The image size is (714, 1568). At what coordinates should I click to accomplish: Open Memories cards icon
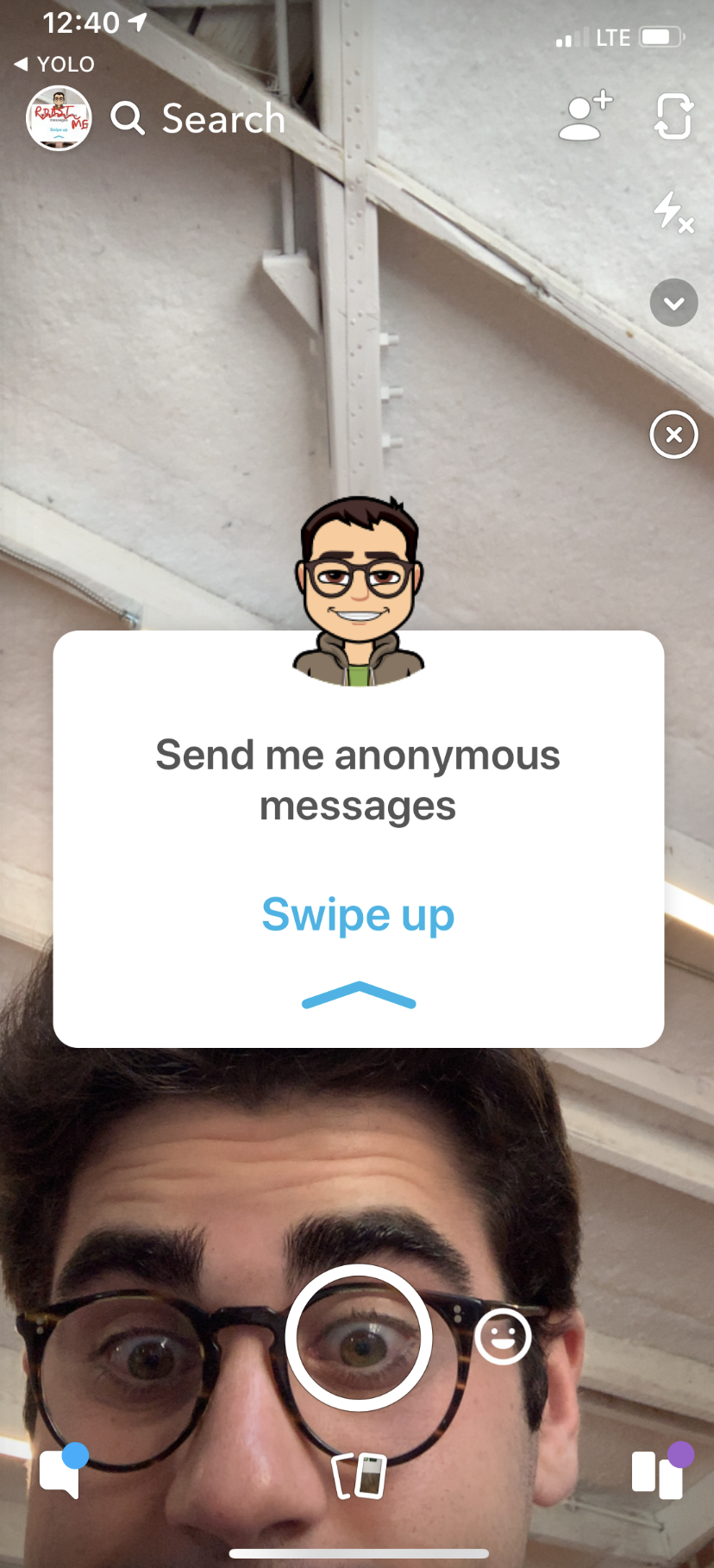tap(360, 1476)
